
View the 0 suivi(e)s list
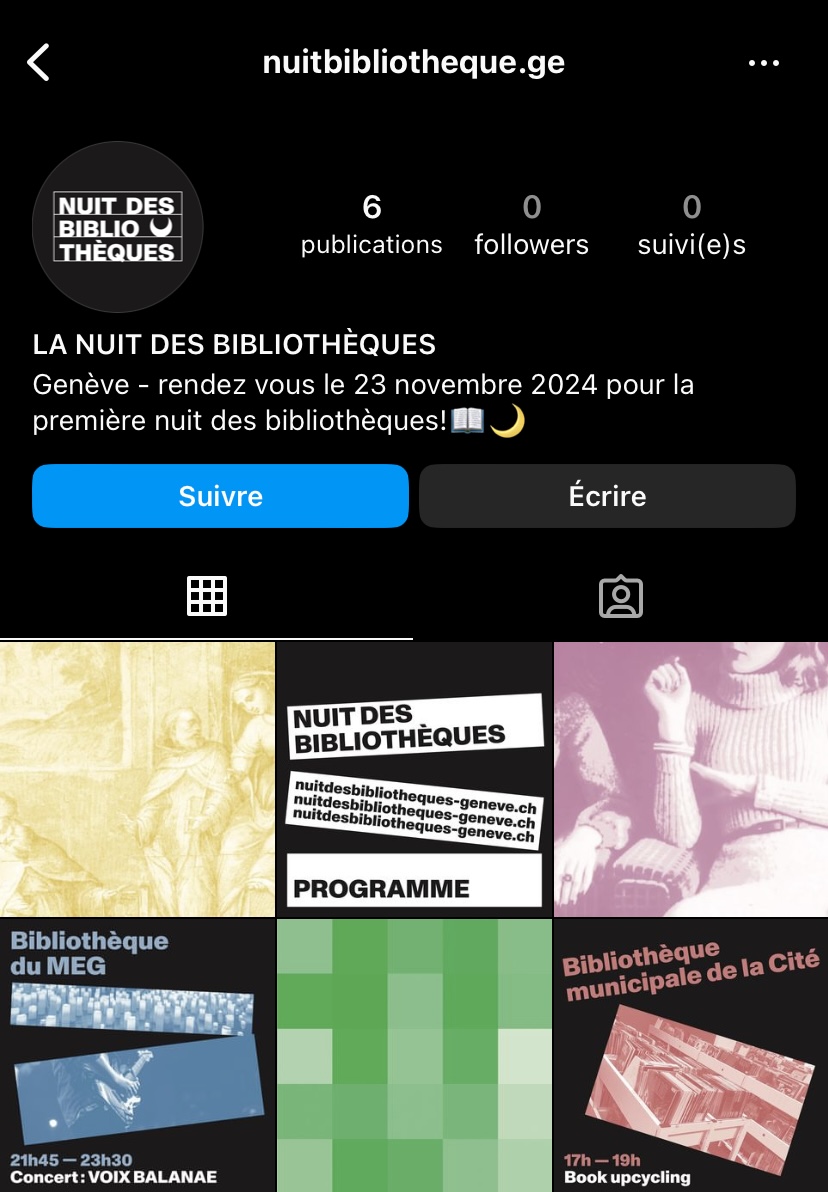(x=691, y=226)
